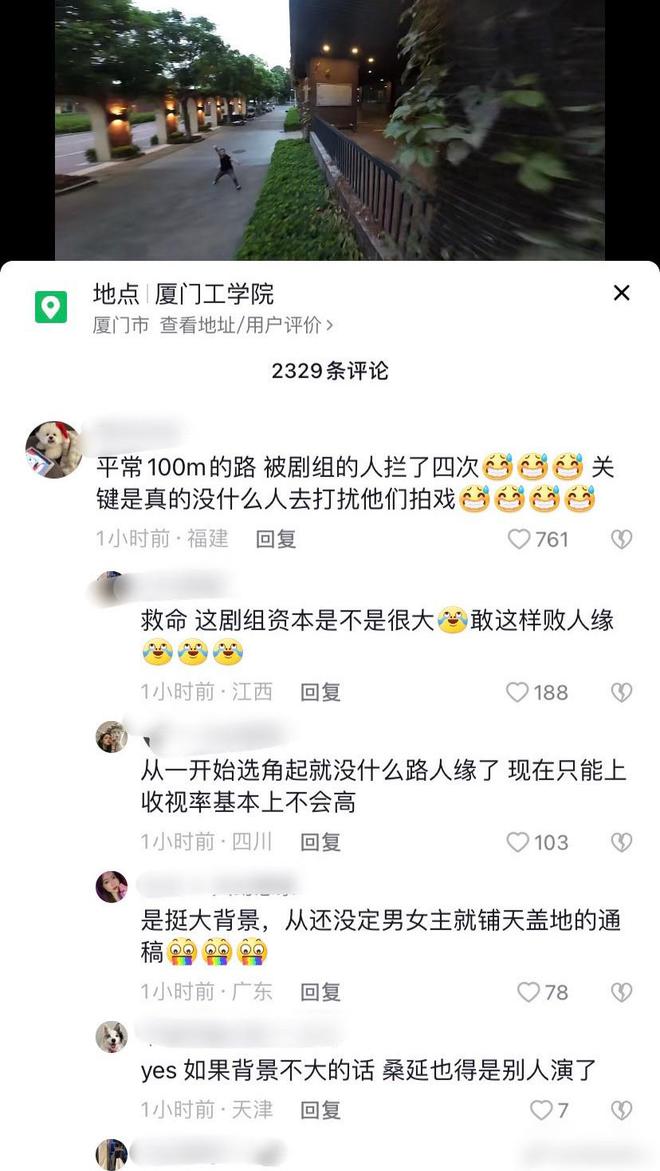This screenshot has width=660, height=1171.
Task: Tap the video behind the comments
Action: (330, 130)
